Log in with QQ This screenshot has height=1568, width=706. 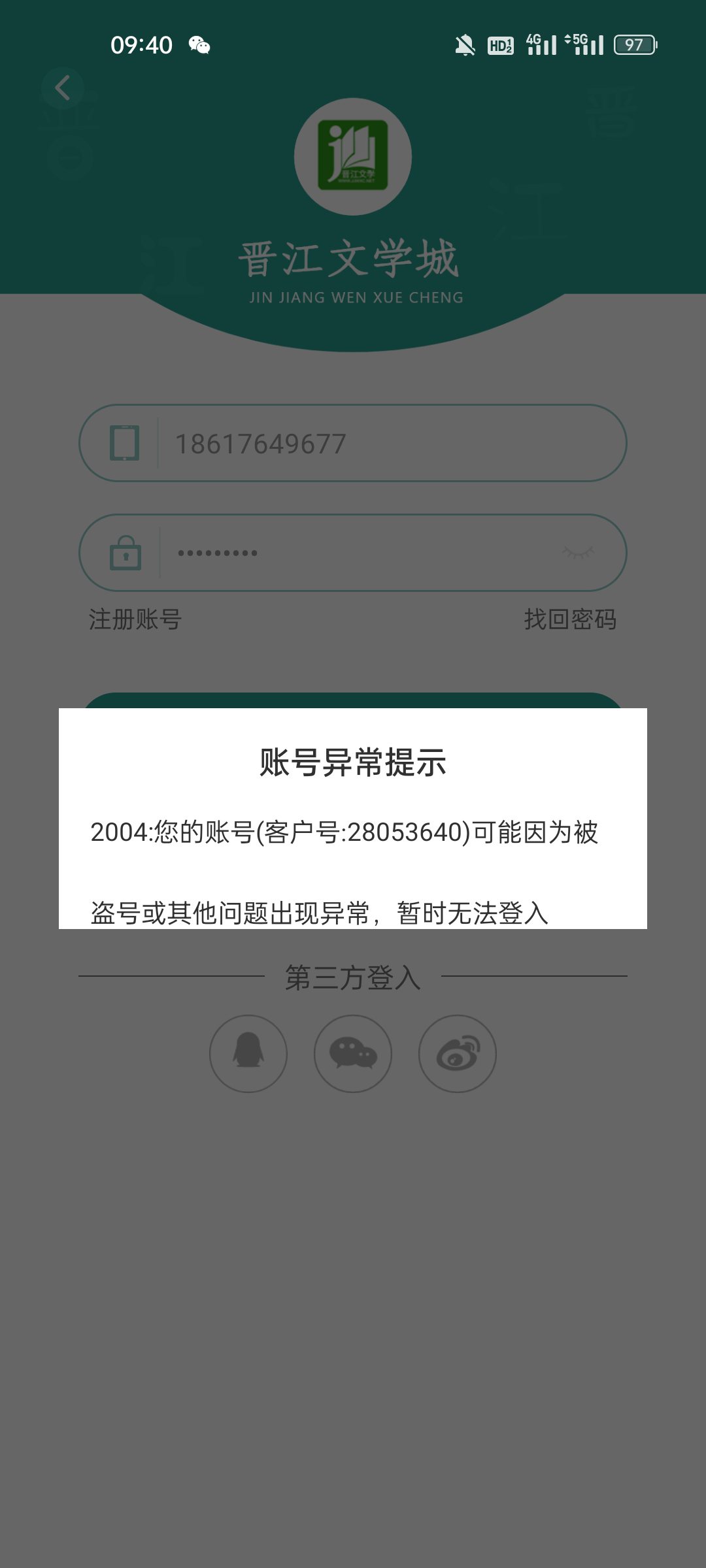tap(248, 1053)
